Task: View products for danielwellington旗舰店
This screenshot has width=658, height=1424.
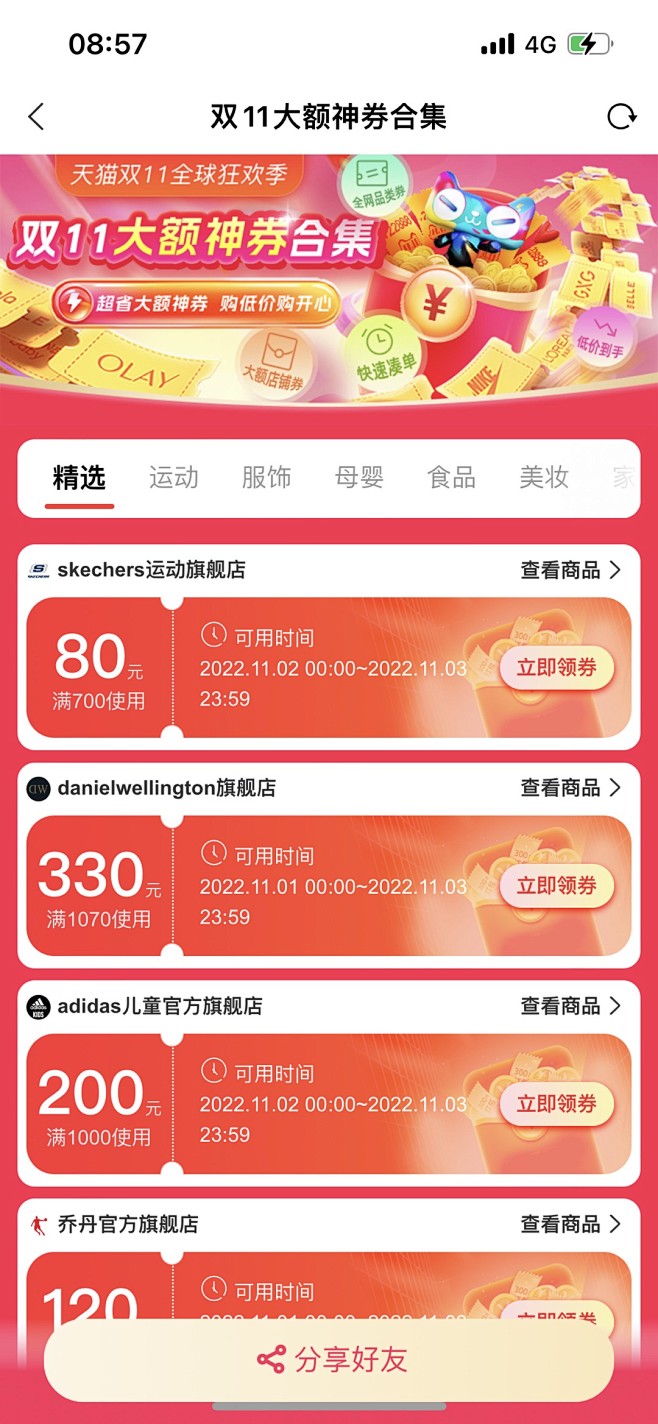Action: [571, 788]
